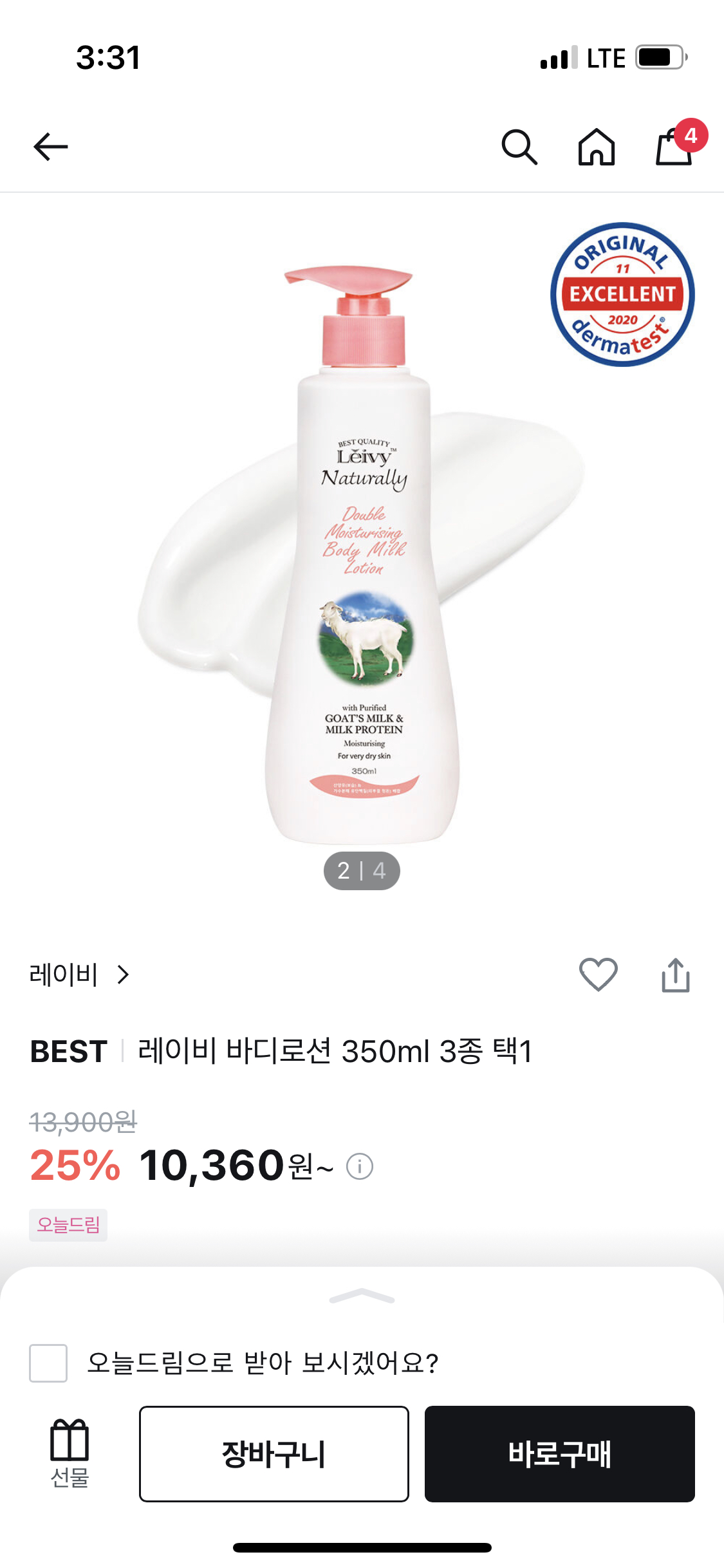Viewport: 724px width, 1568px height.
Task: Go to the home icon
Action: 597,147
